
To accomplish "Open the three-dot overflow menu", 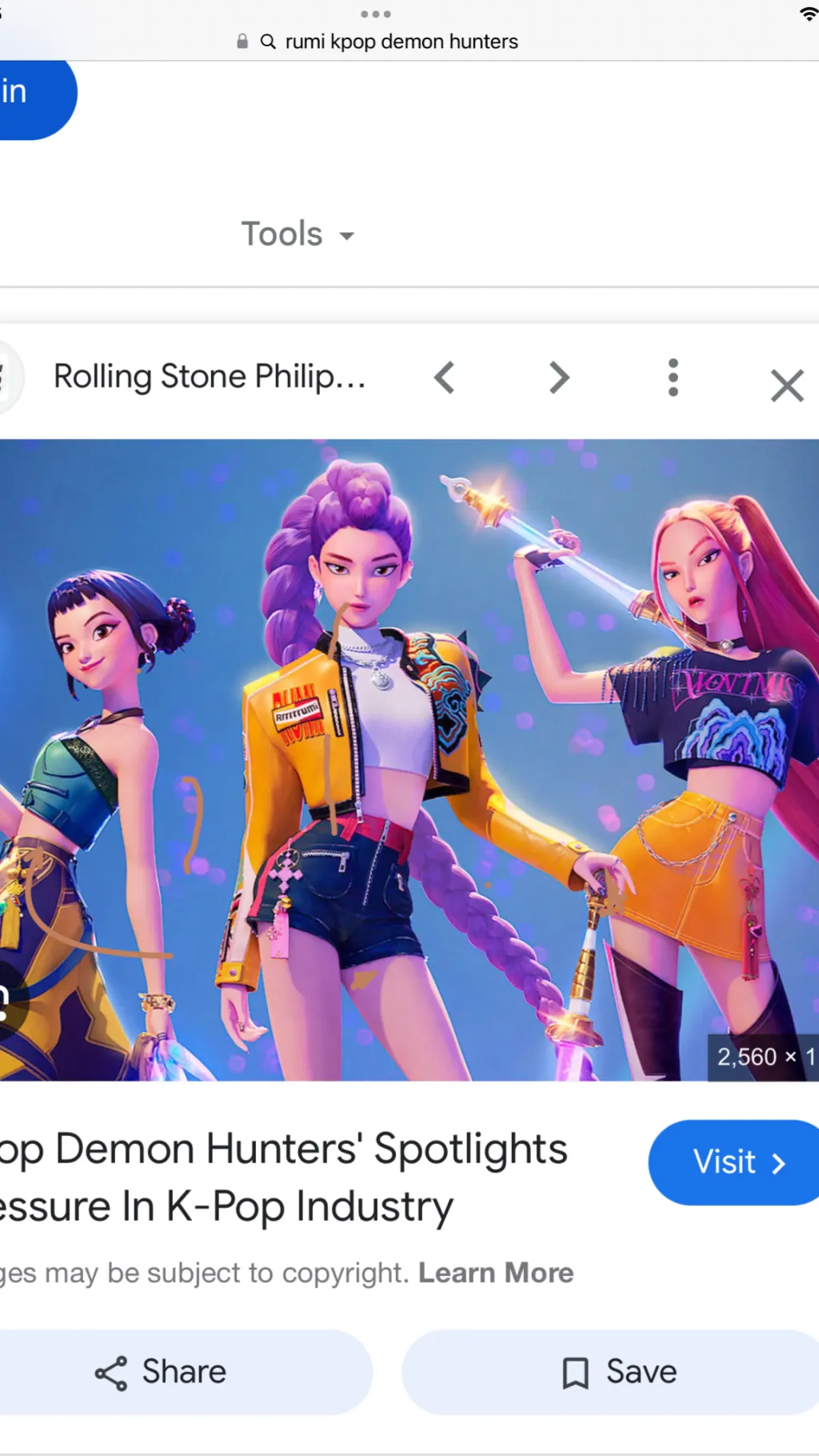I will click(673, 378).
